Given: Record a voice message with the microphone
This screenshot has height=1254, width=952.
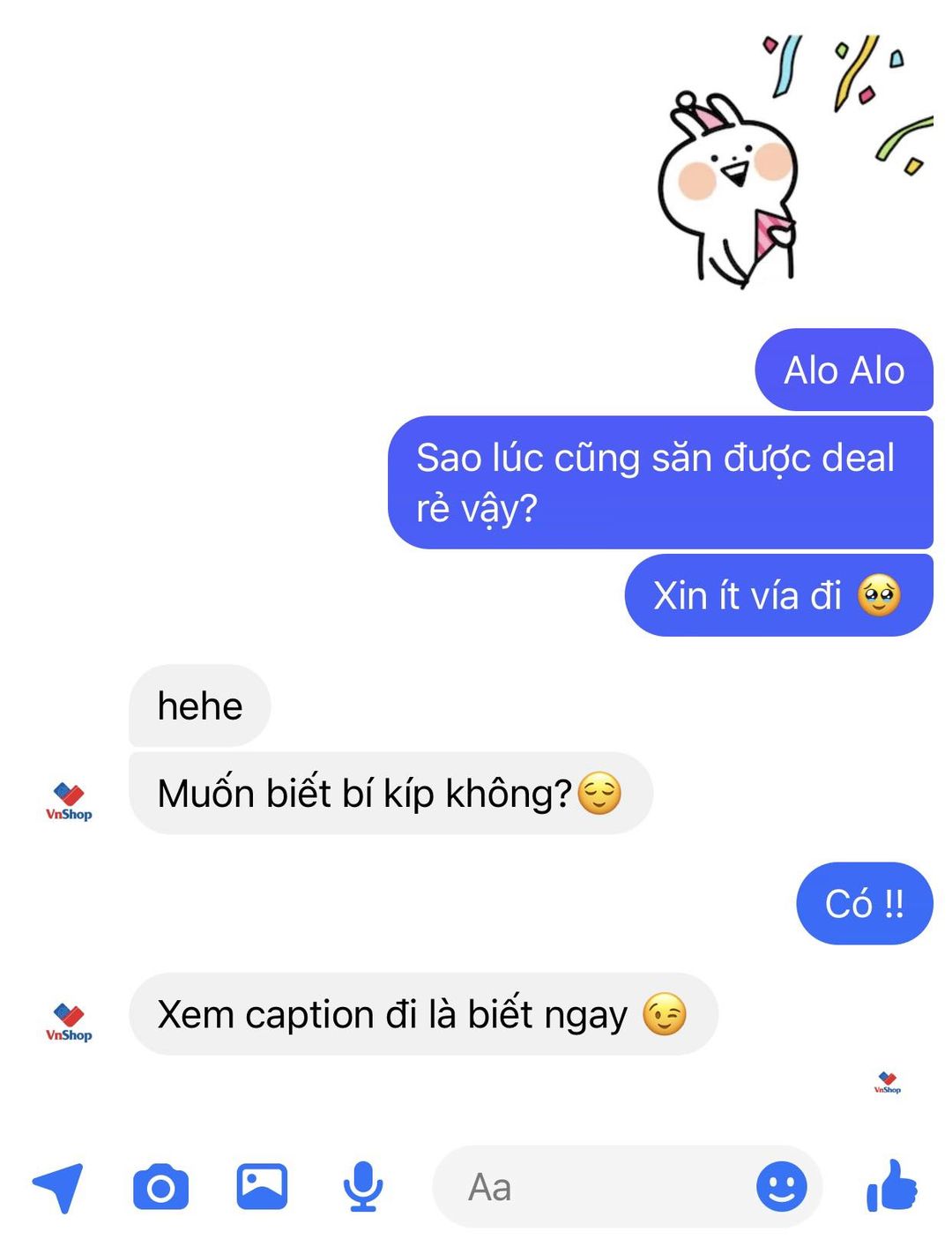Looking at the screenshot, I should [x=362, y=1187].
